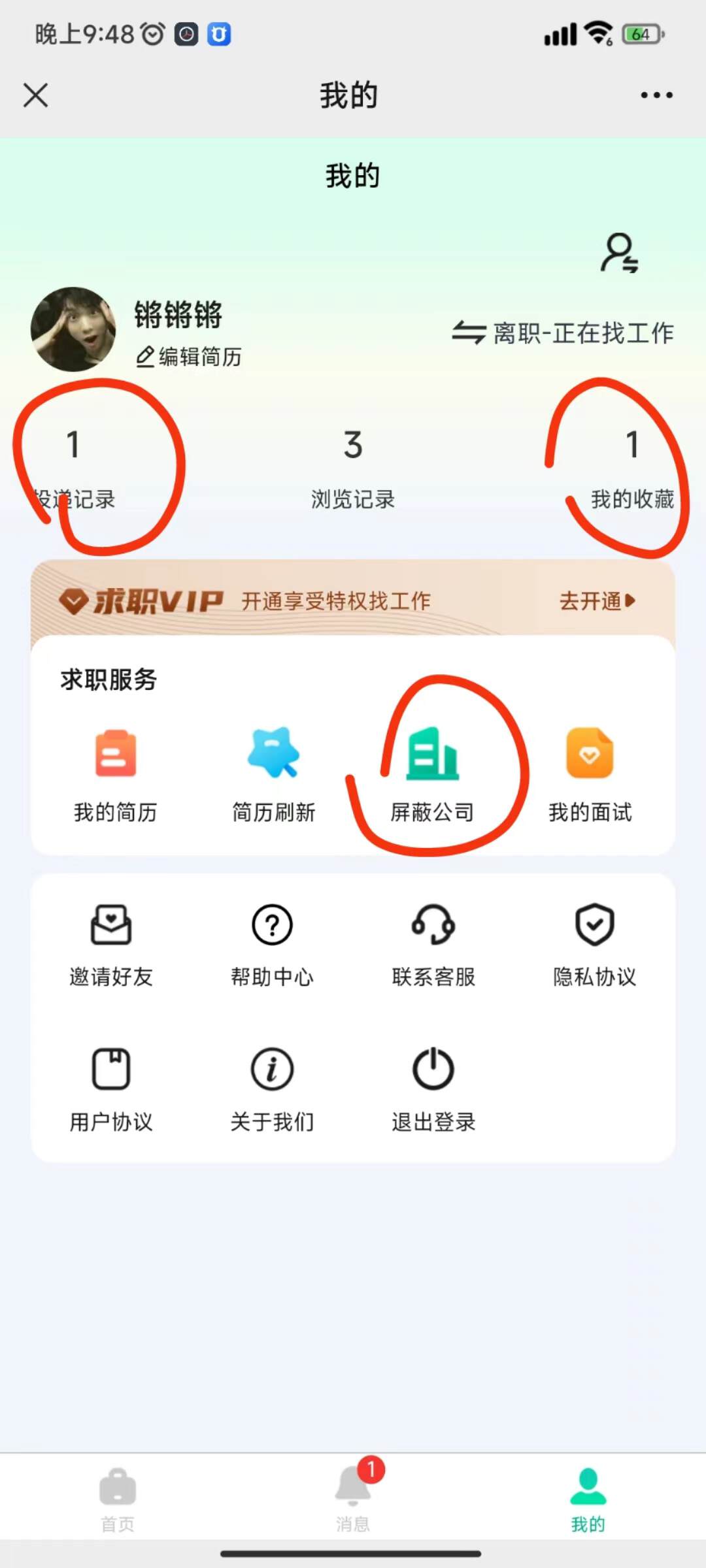Screen dimensions: 706x1568
Task: Tap 去开通 to activate VIP
Action: click(596, 601)
